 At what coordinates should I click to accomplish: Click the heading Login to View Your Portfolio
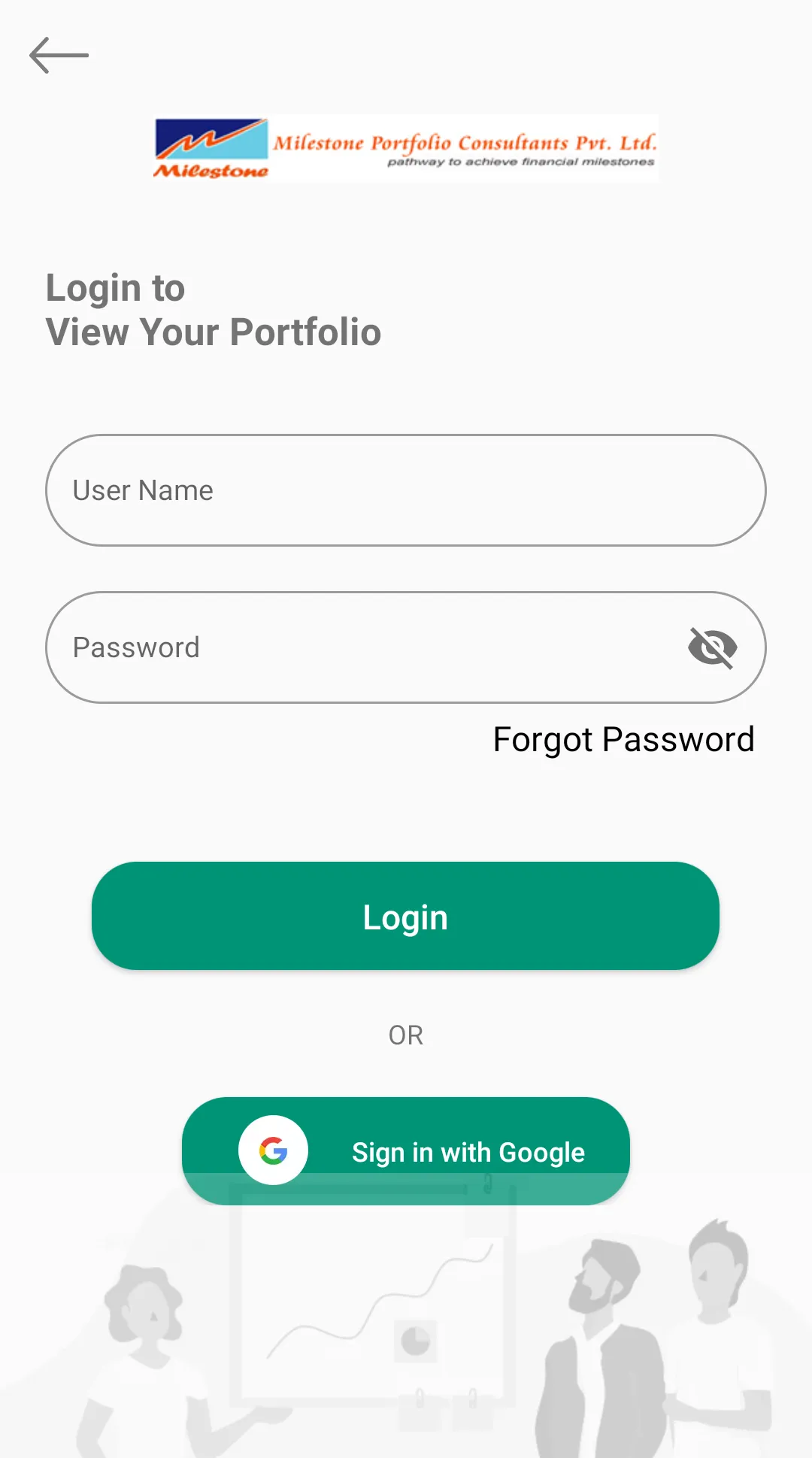click(x=214, y=310)
